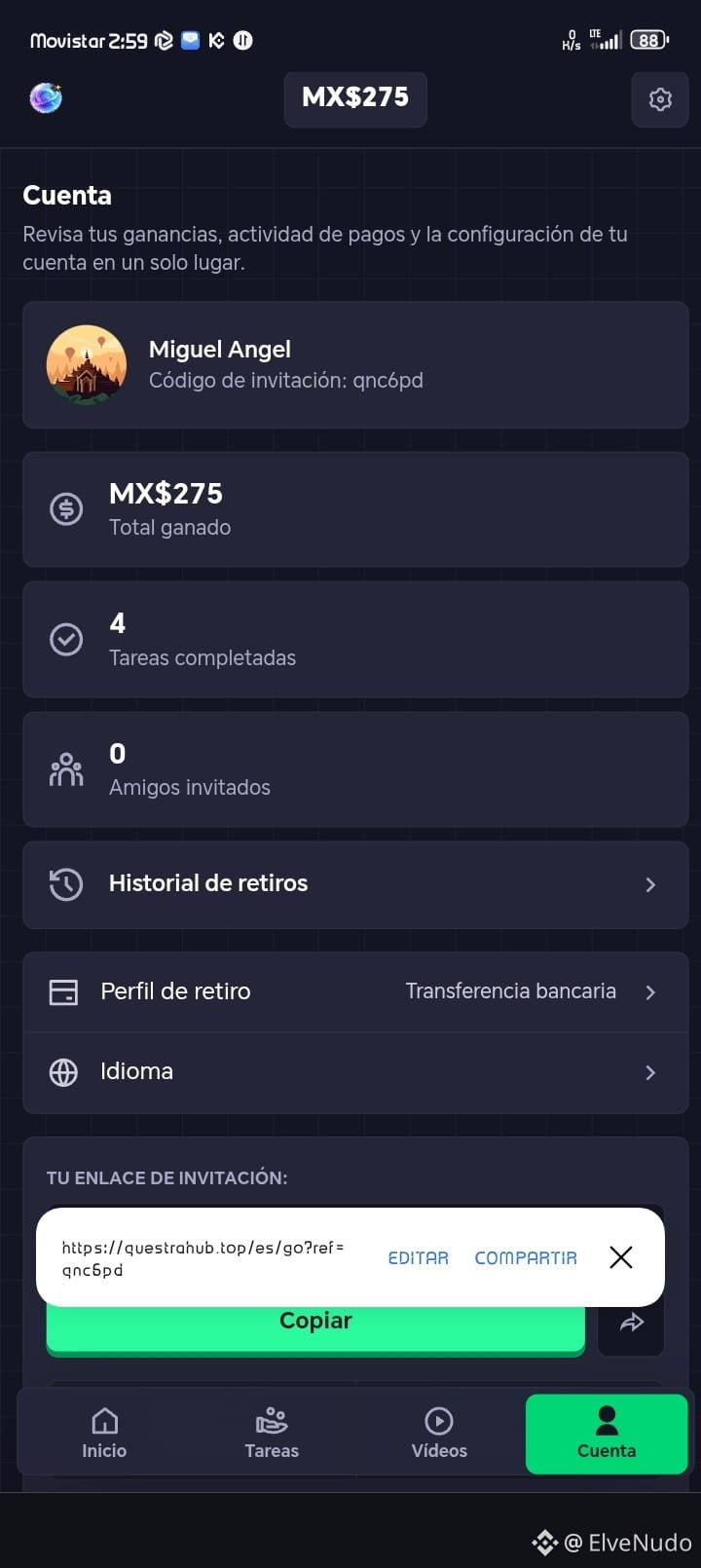Viewport: 701px width, 1568px height.
Task: Open Miguel Angel profile card
Action: pos(355,365)
